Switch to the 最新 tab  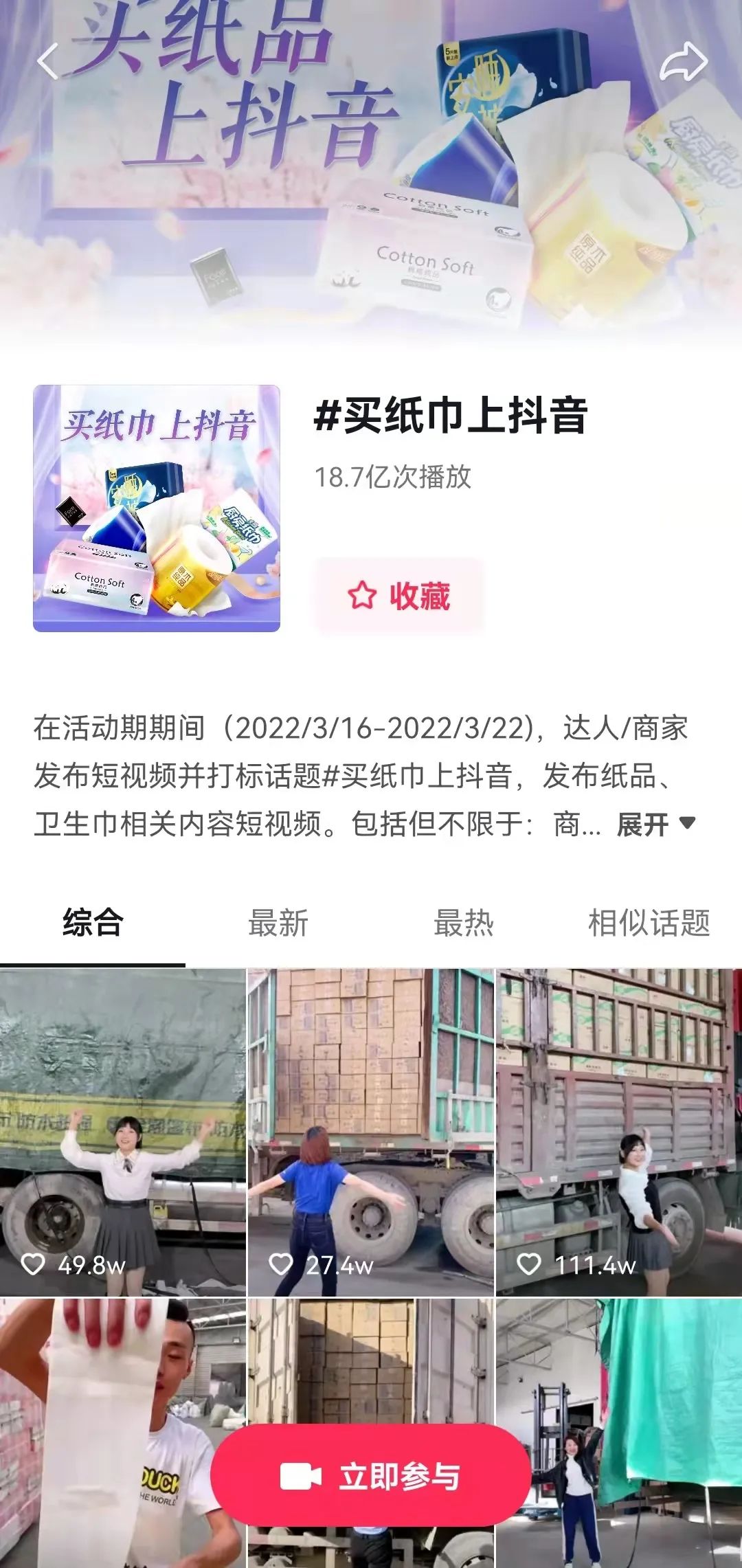point(279,923)
